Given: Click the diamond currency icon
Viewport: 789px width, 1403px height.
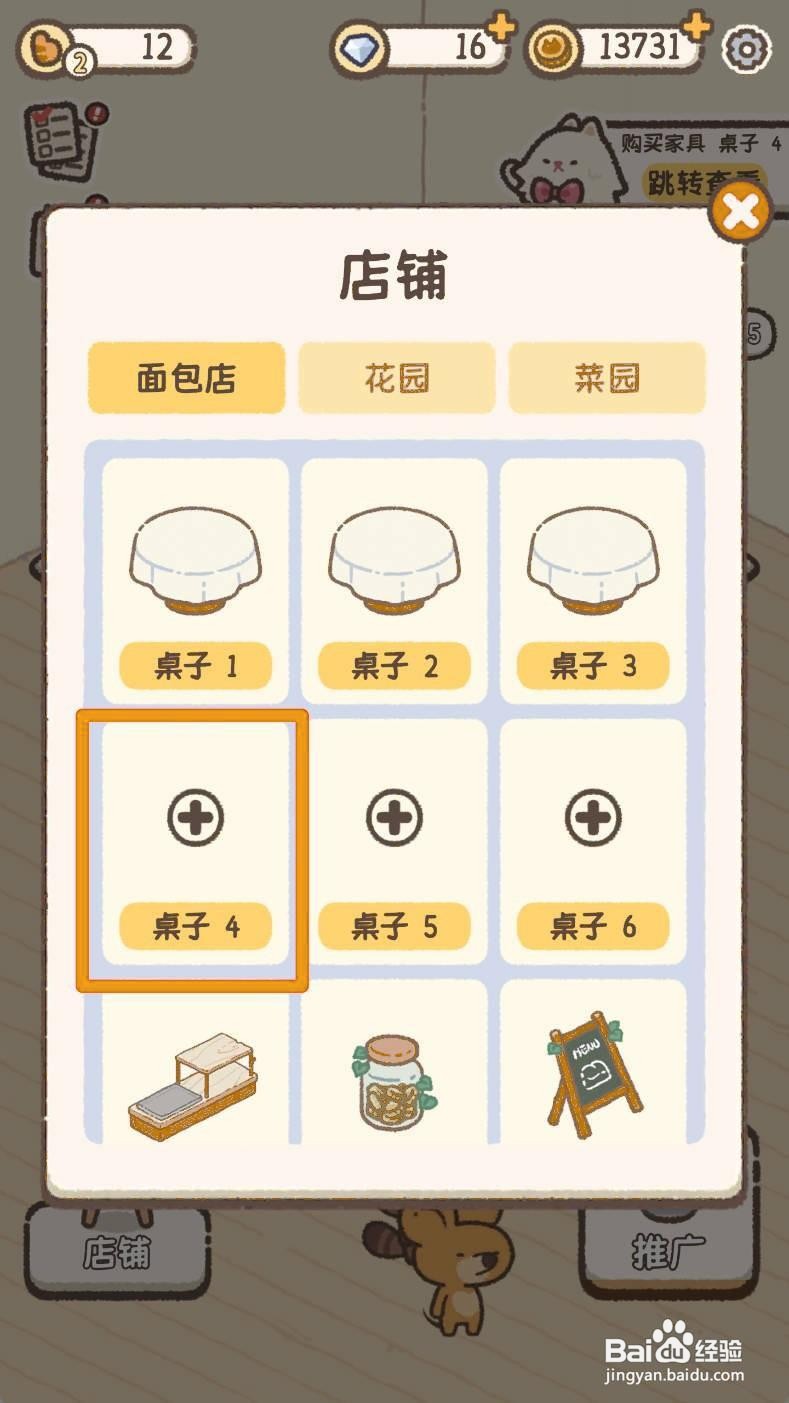Looking at the screenshot, I should point(361,44).
